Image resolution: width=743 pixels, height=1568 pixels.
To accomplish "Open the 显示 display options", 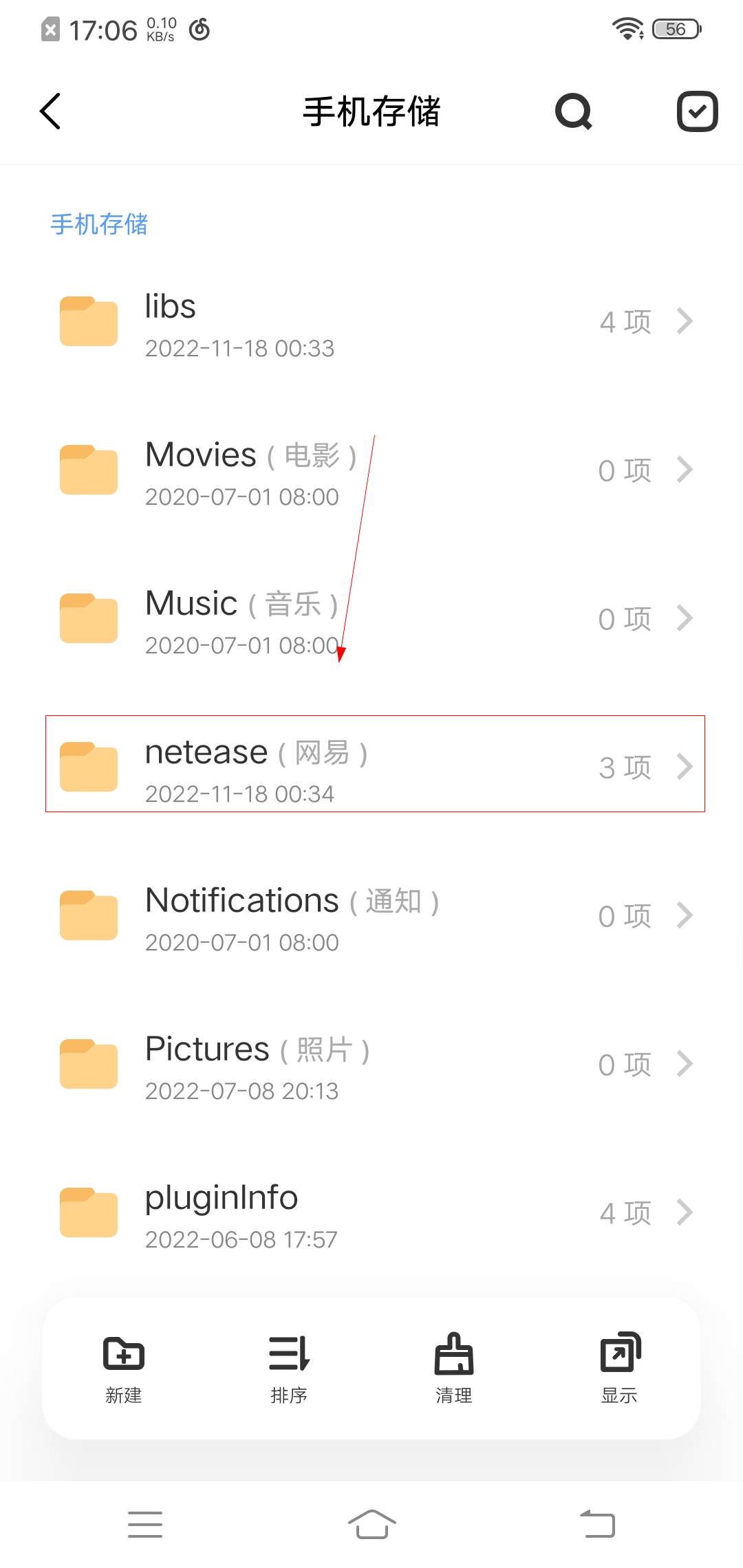I will point(619,1369).
